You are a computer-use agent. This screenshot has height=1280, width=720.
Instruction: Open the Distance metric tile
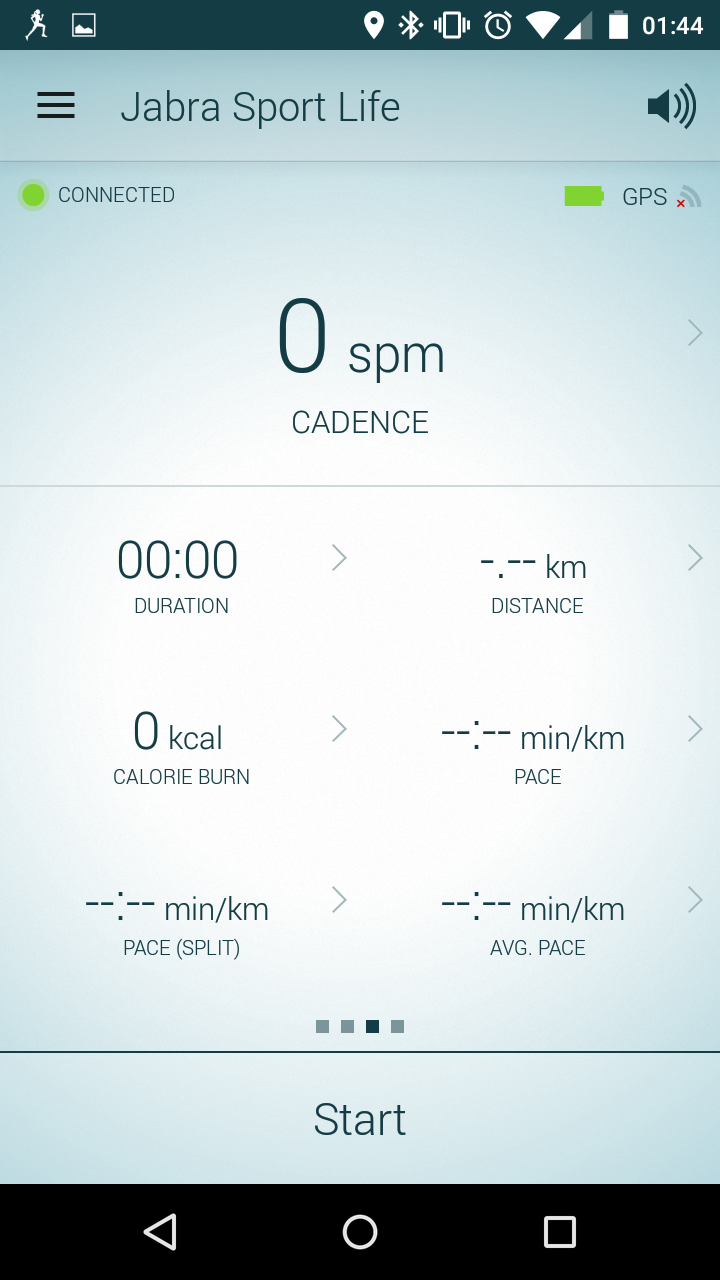pyautogui.click(x=537, y=576)
